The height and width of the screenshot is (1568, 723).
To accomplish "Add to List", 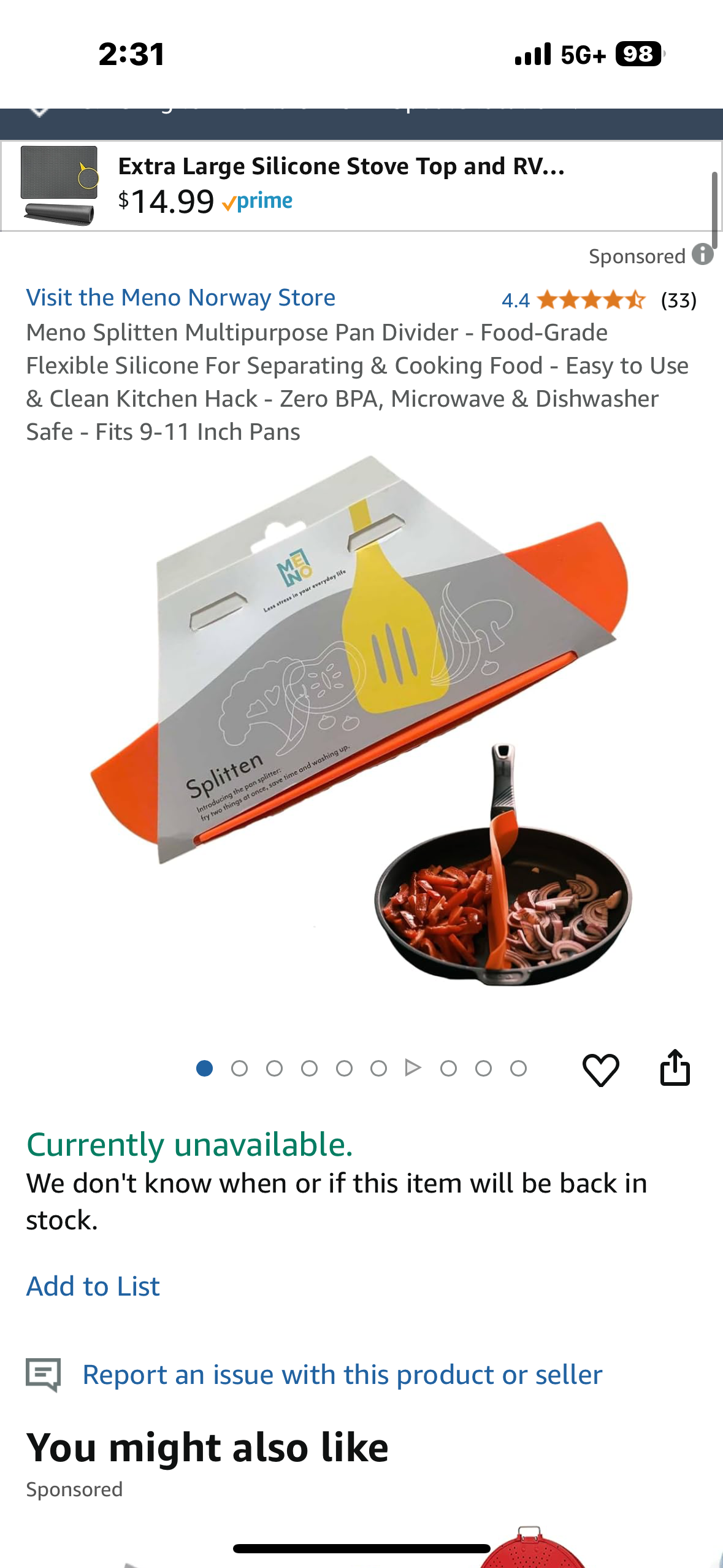I will coord(93,1286).
